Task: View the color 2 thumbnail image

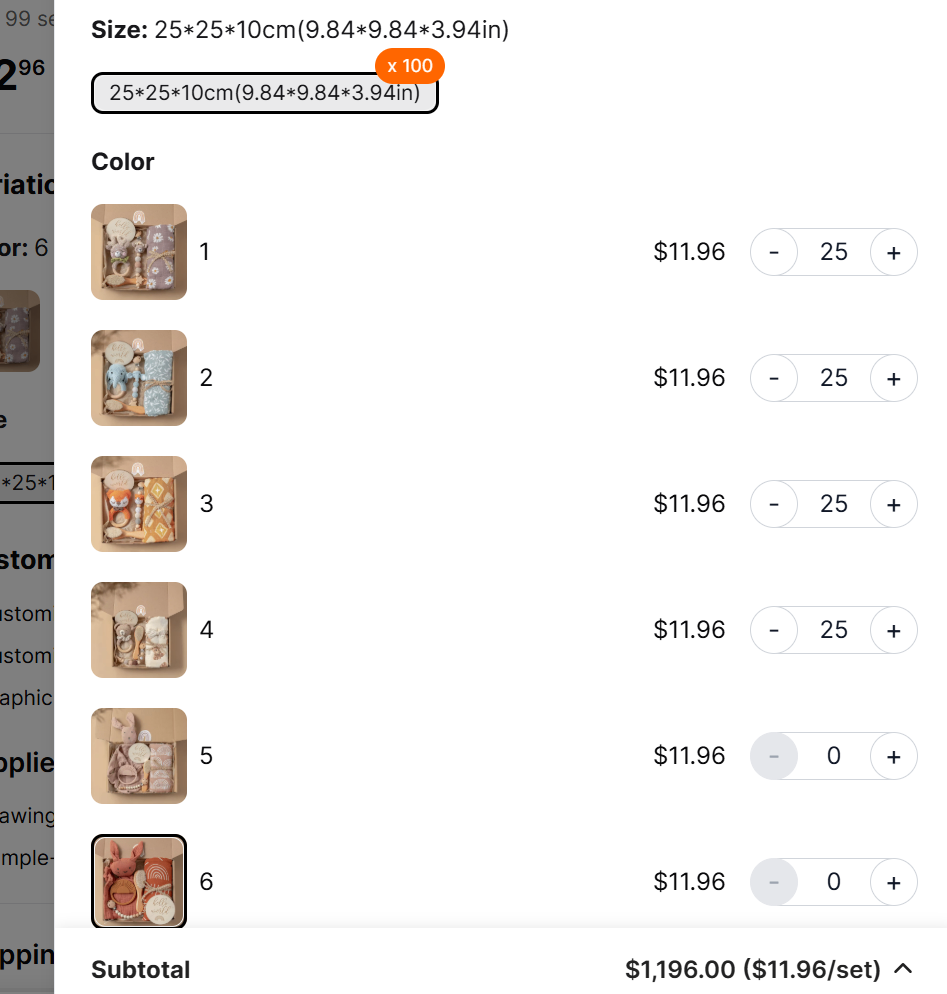Action: point(139,378)
